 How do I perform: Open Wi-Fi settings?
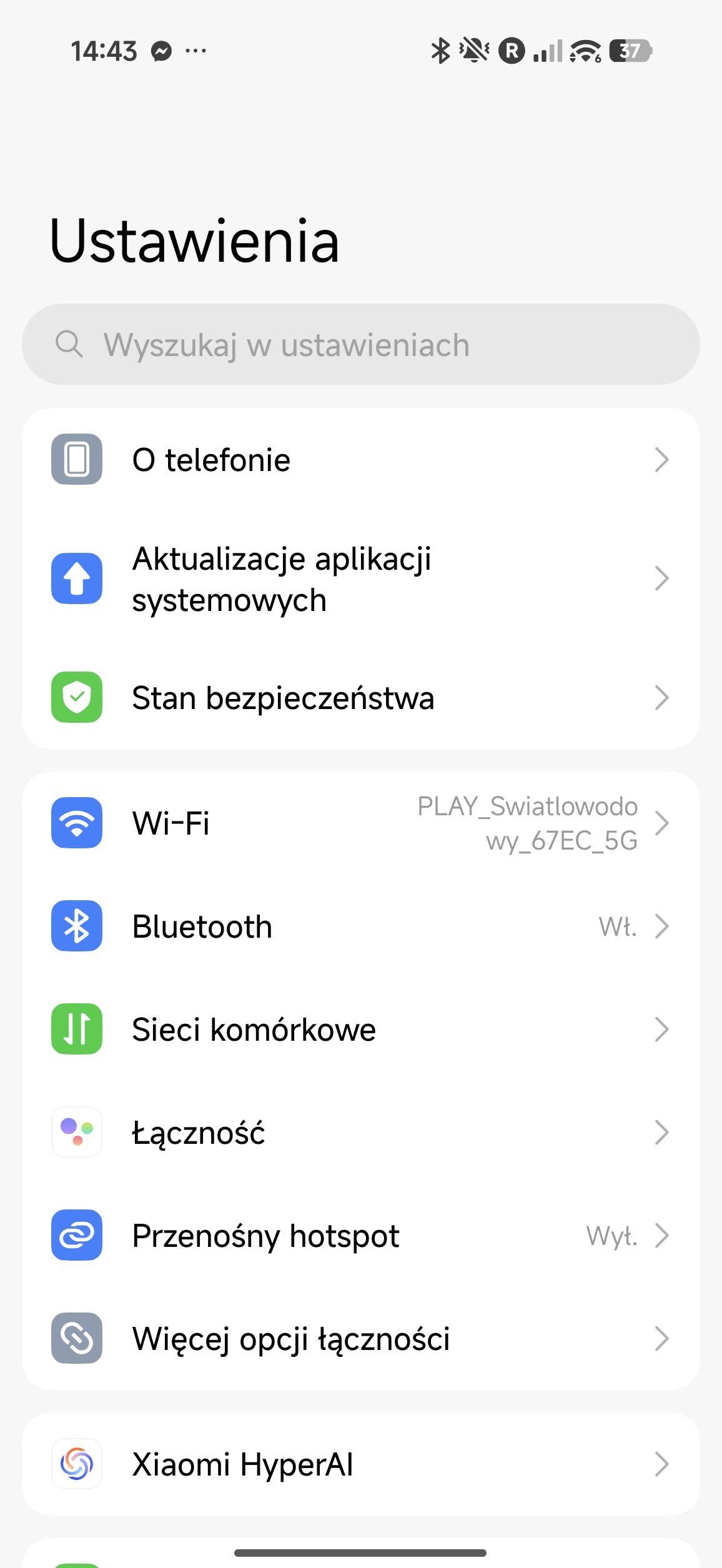point(360,823)
